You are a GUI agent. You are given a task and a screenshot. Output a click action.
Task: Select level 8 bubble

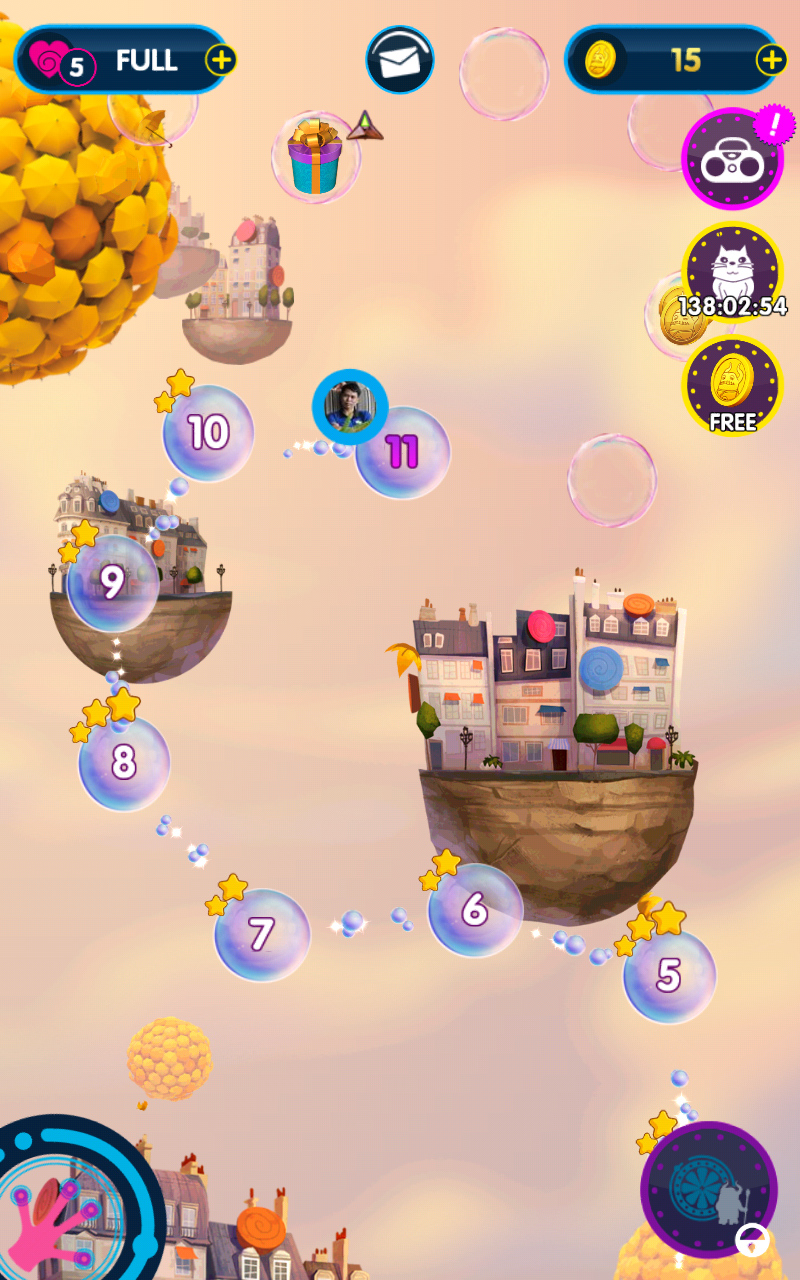(x=124, y=763)
